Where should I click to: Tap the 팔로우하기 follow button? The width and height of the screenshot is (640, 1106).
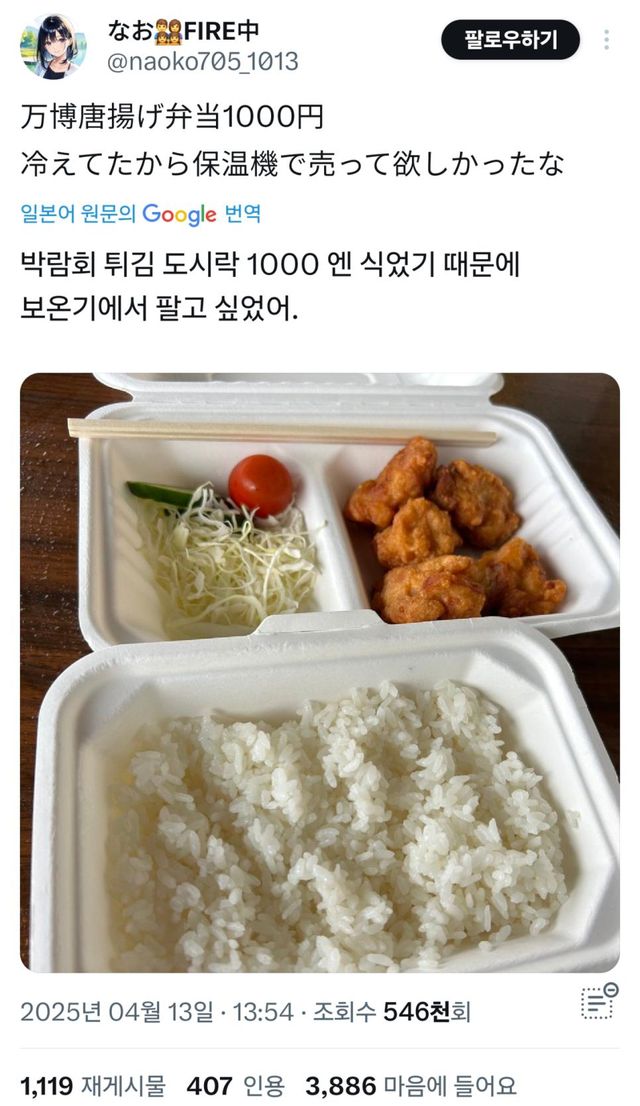[x=510, y=40]
